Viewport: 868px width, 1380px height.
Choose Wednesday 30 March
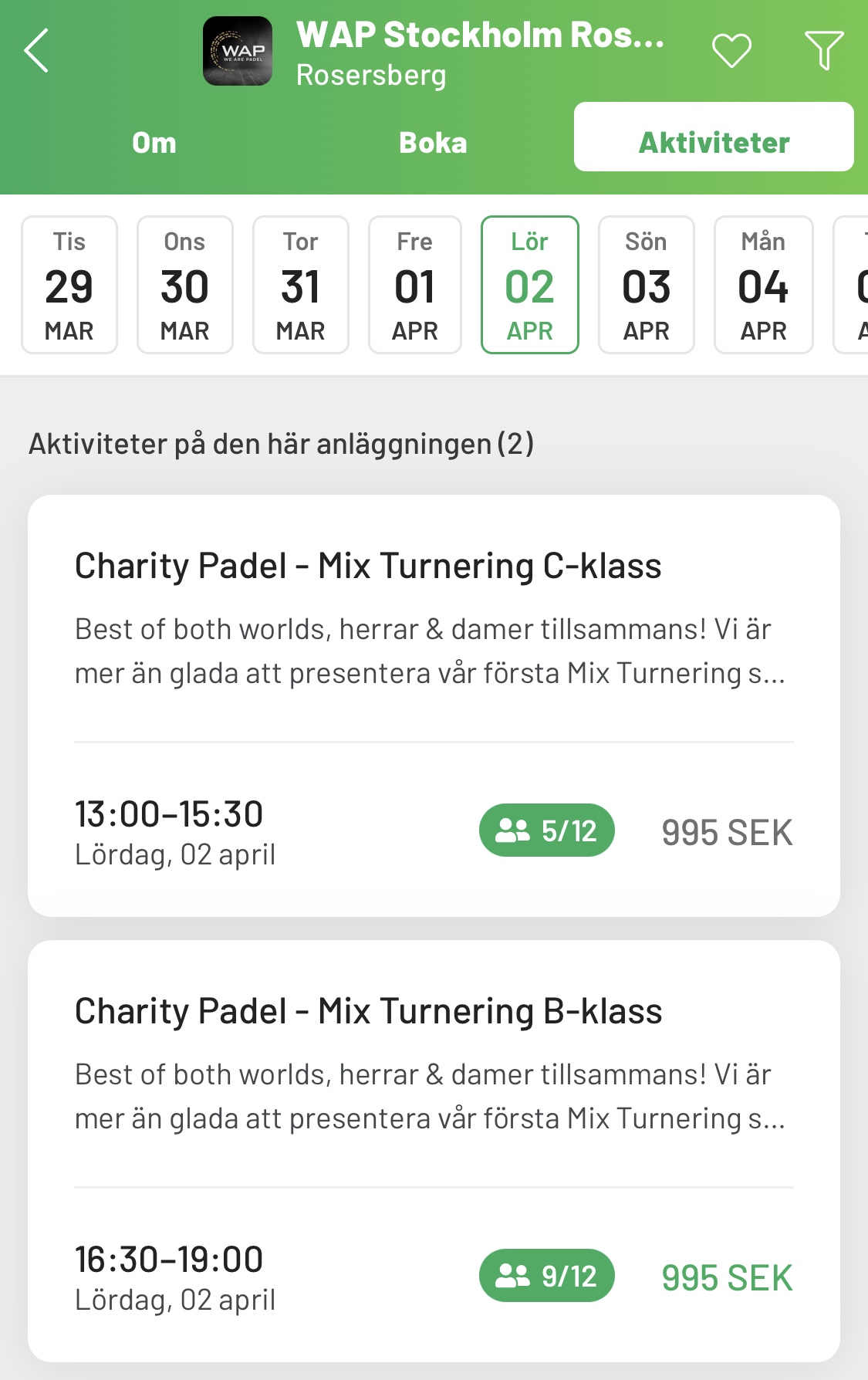(x=185, y=285)
